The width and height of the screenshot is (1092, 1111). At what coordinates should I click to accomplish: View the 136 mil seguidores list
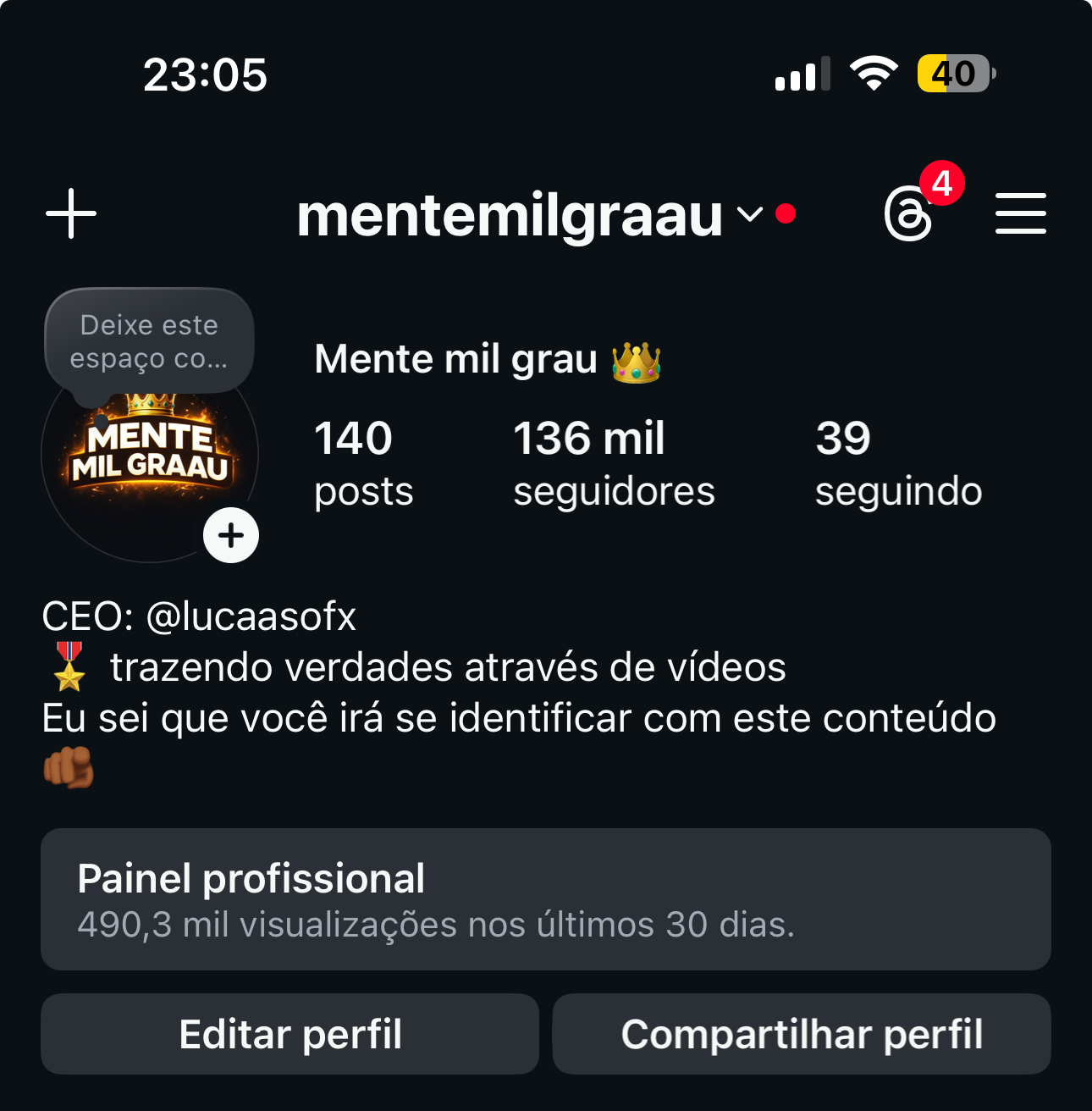[614, 464]
